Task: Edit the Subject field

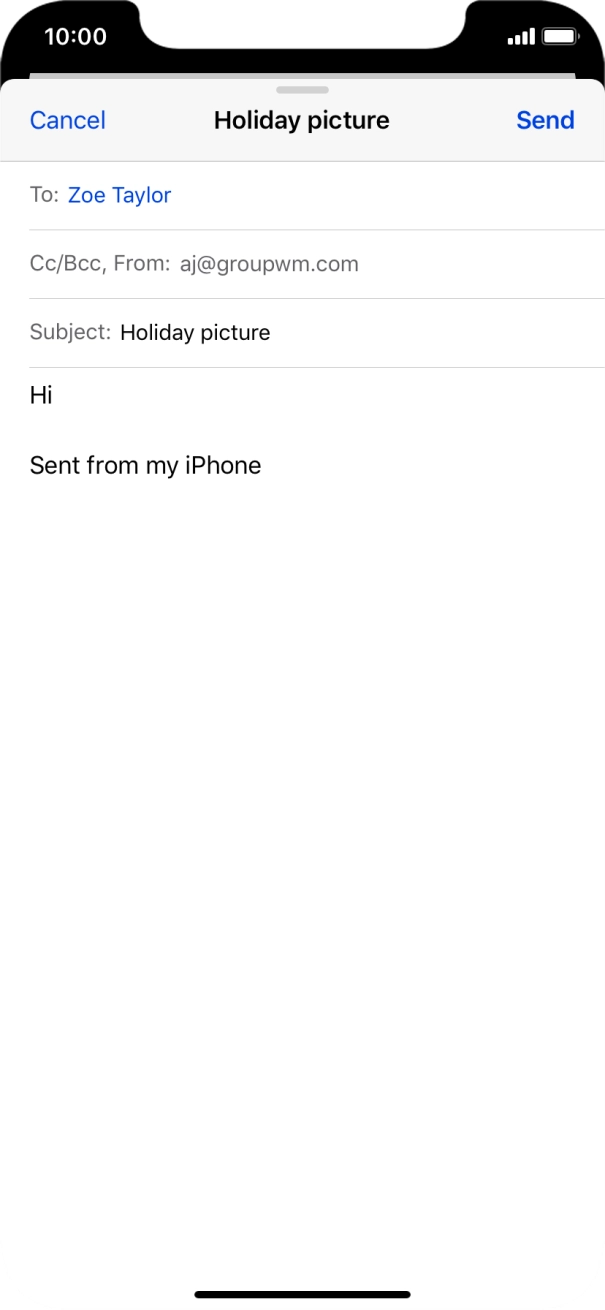Action: (302, 333)
